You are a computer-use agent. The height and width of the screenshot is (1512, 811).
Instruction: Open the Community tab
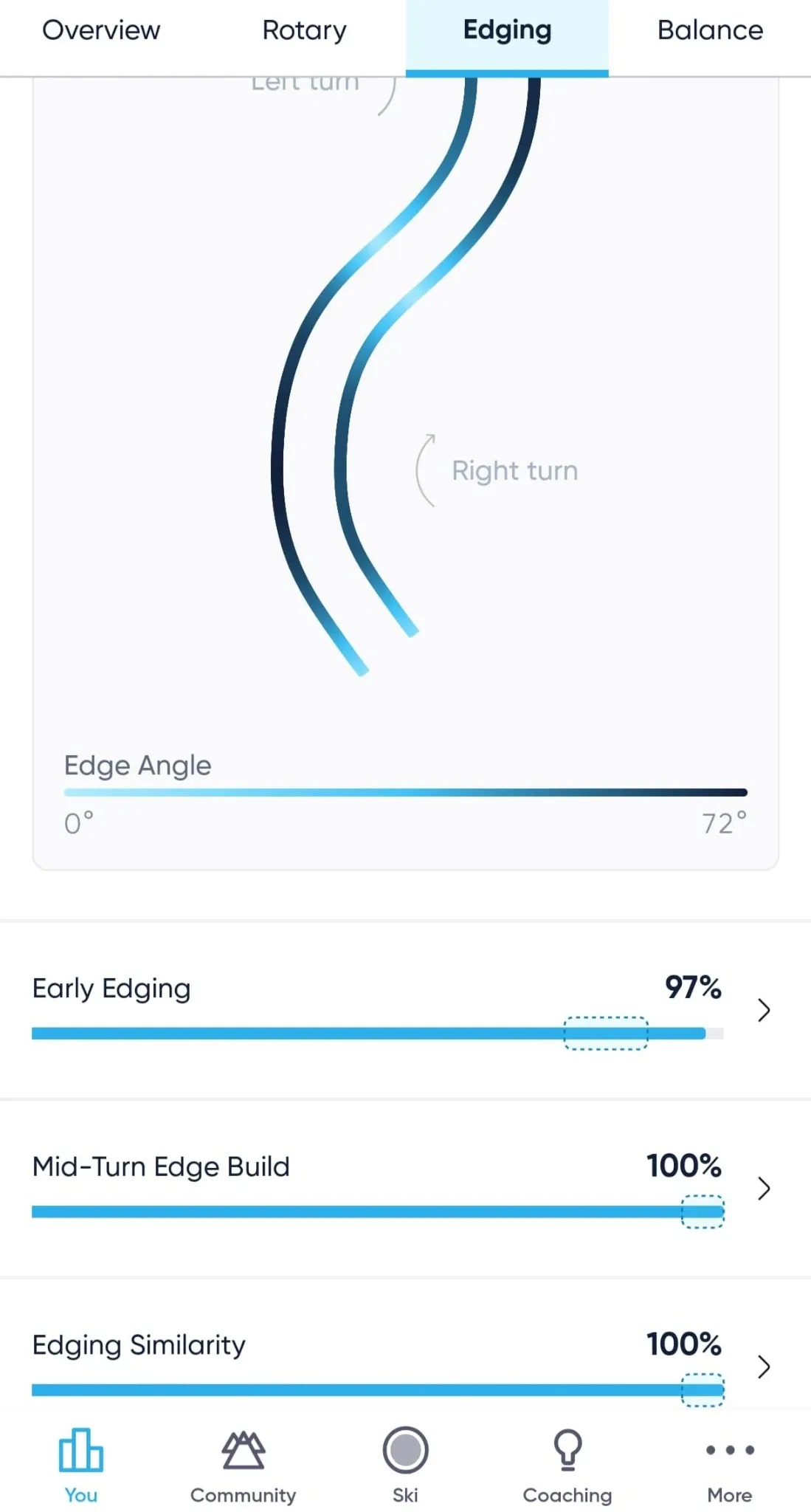[244, 1465]
